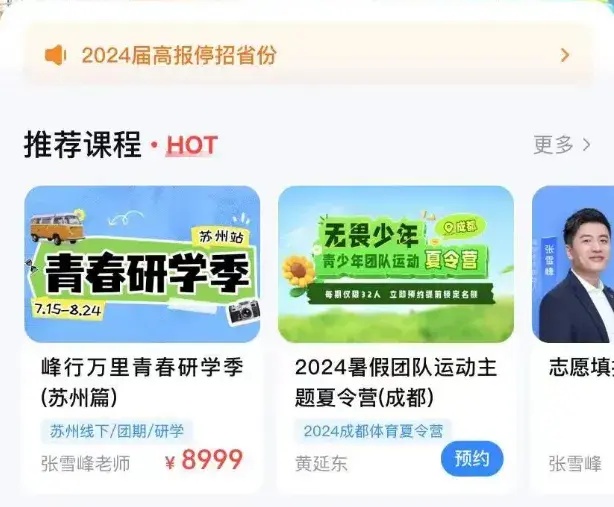Screen dimensions: 614x507
Task: Tap the 预约 button for the summer camp
Action: 471,458
